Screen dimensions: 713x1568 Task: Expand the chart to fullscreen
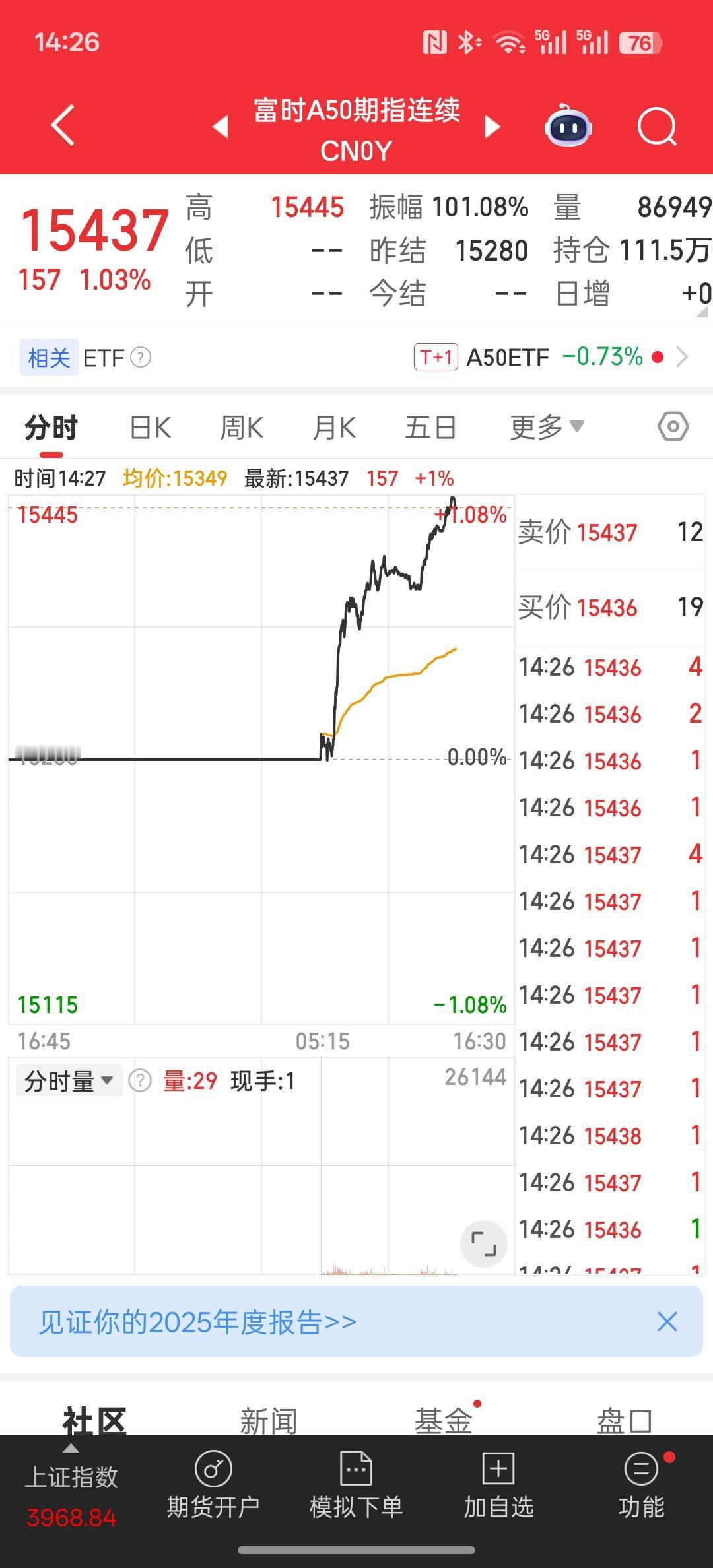click(x=483, y=1244)
